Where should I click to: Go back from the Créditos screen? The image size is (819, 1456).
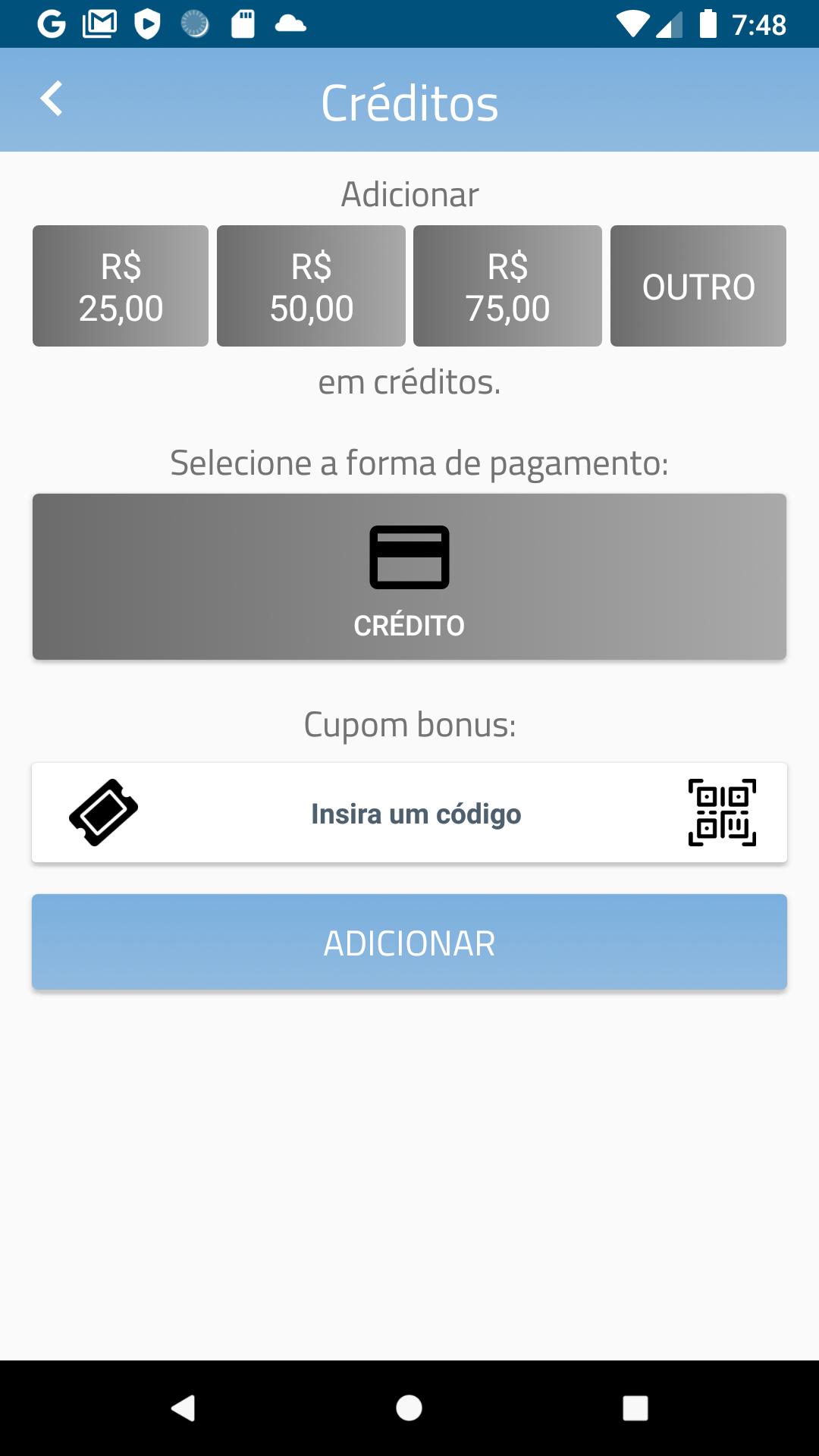pyautogui.click(x=51, y=99)
